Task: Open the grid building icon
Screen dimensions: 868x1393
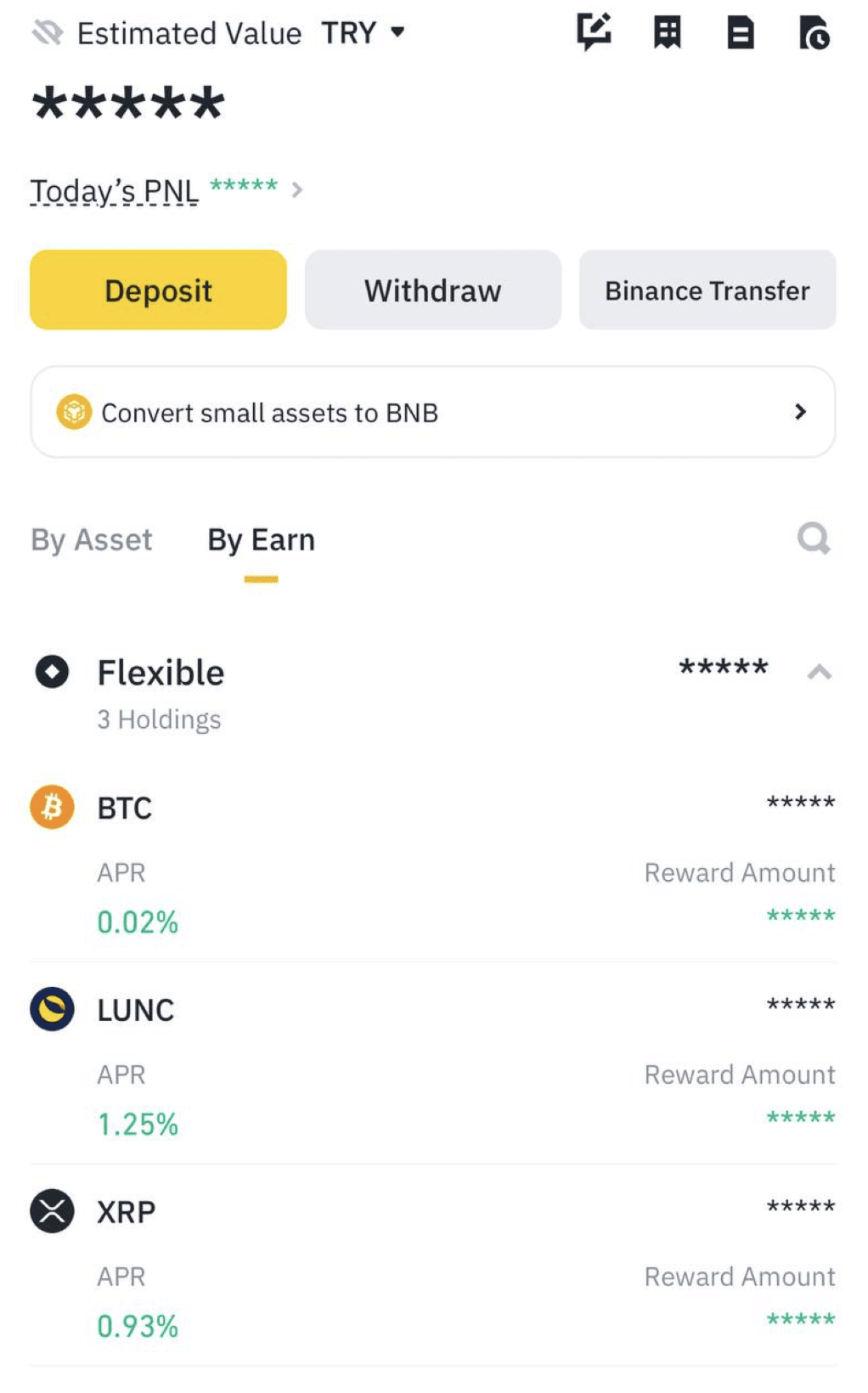Action: coord(667,33)
